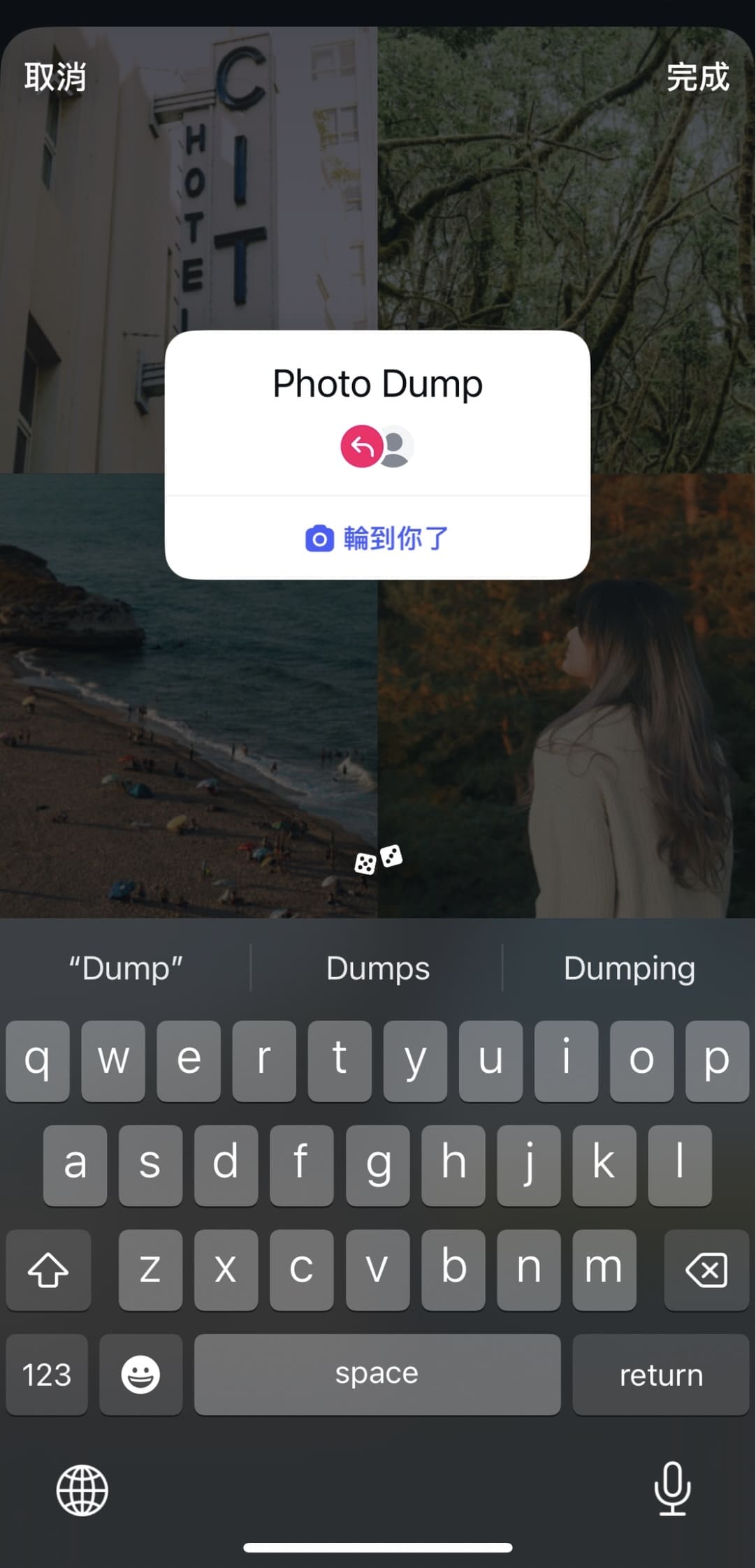Open the emoji keyboard
756x1568 pixels.
click(x=140, y=1375)
